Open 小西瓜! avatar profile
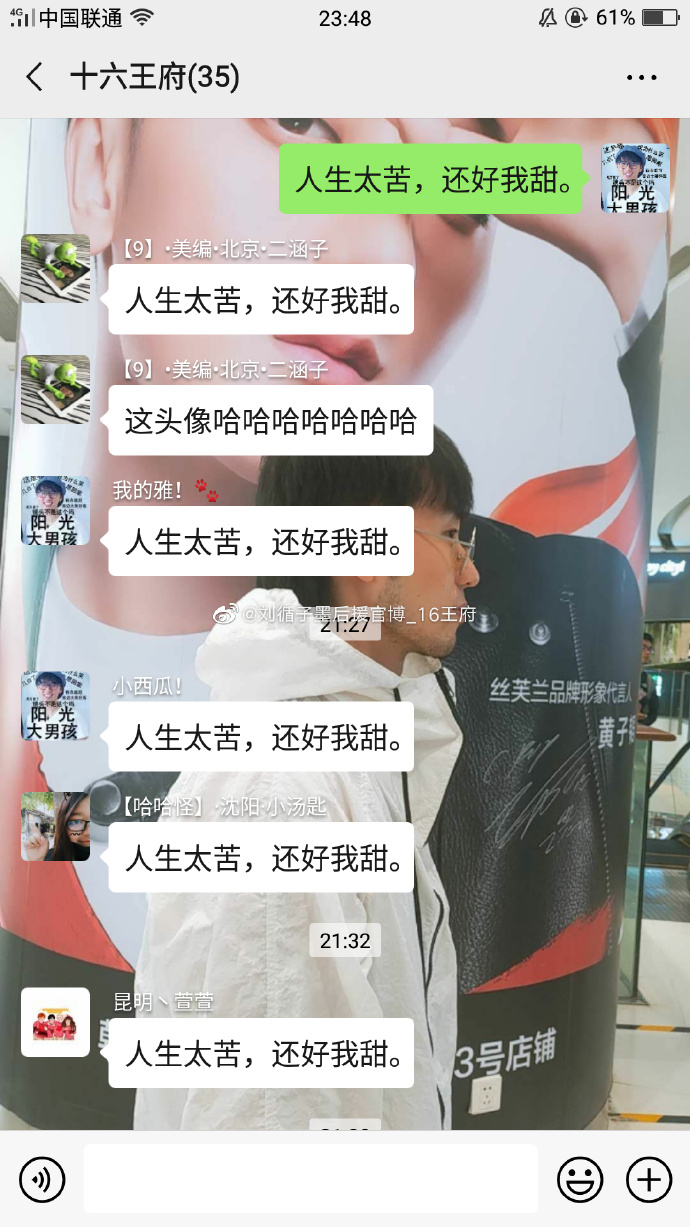This screenshot has width=690, height=1227. pos(55,706)
